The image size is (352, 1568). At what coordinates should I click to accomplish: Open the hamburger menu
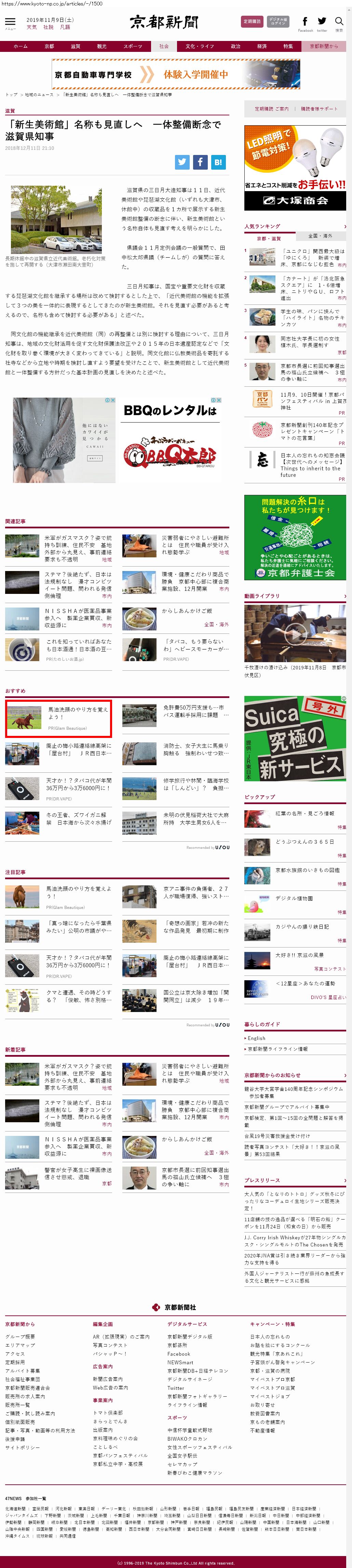10,23
